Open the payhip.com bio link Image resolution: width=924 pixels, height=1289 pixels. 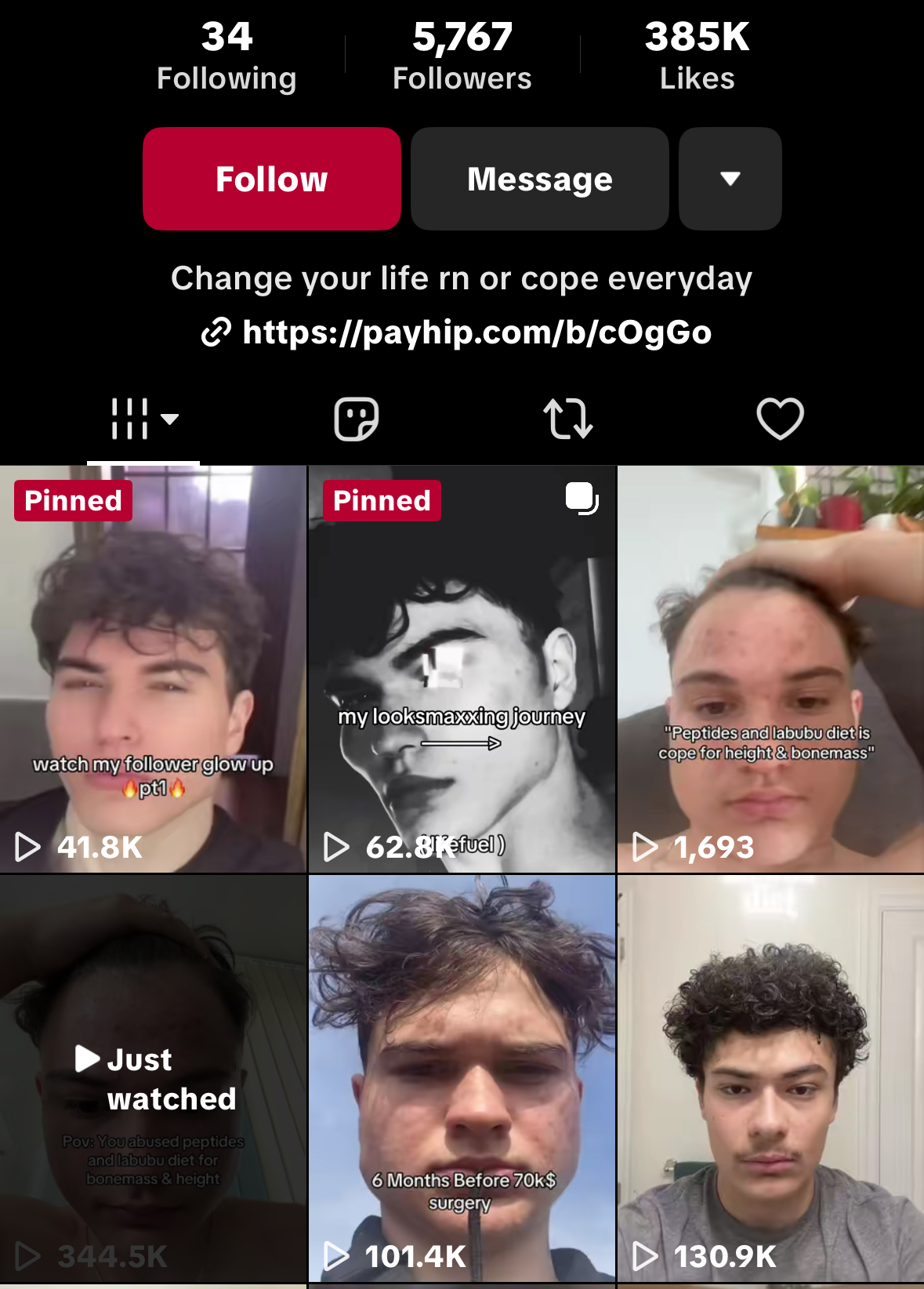(476, 332)
